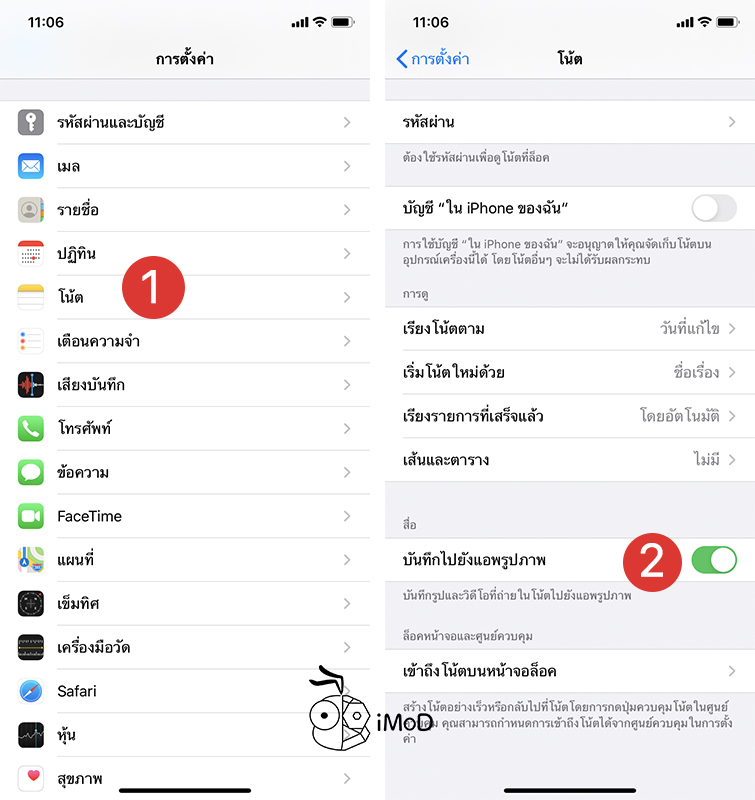This screenshot has width=755, height=800.
Task: Open FaceTime settings row
Action: (185, 516)
